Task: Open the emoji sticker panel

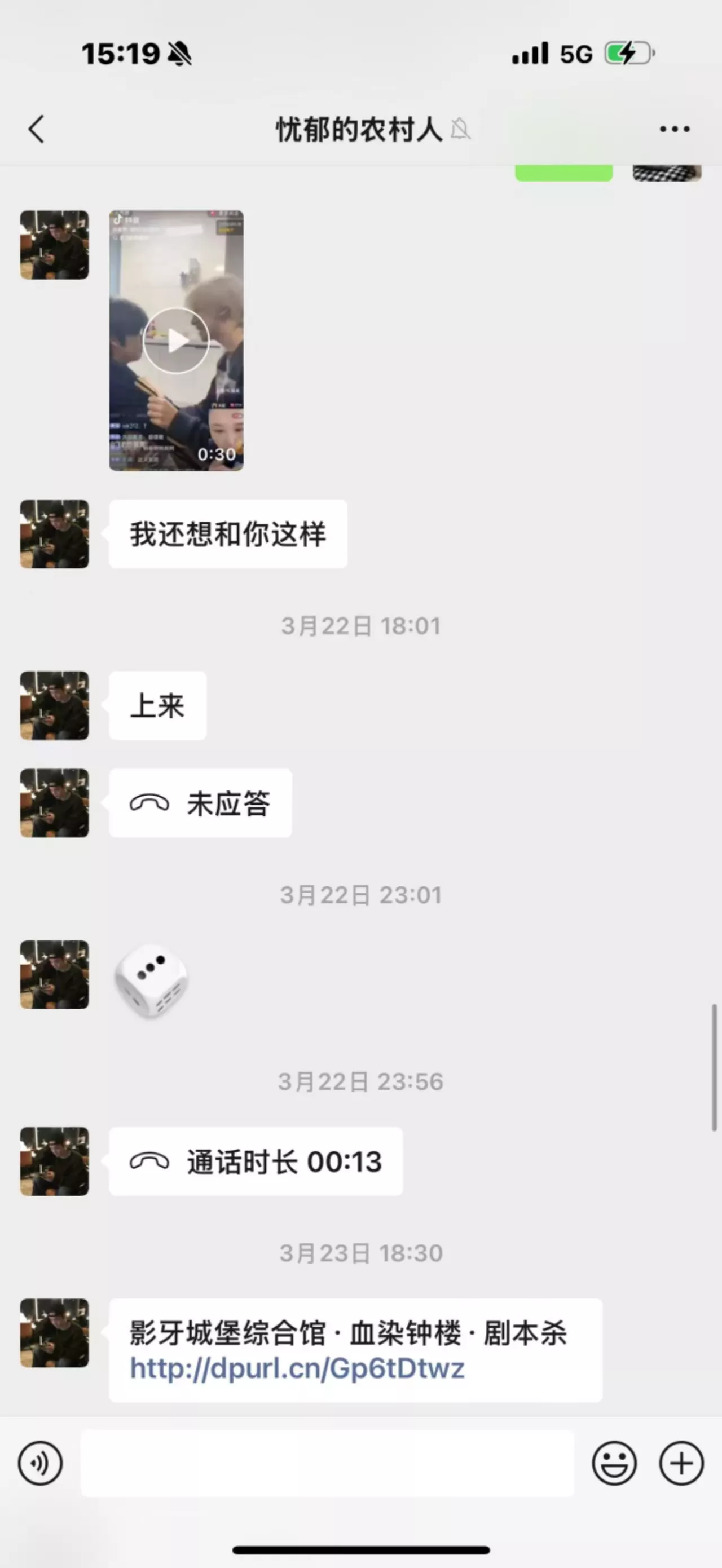Action: point(614,1463)
